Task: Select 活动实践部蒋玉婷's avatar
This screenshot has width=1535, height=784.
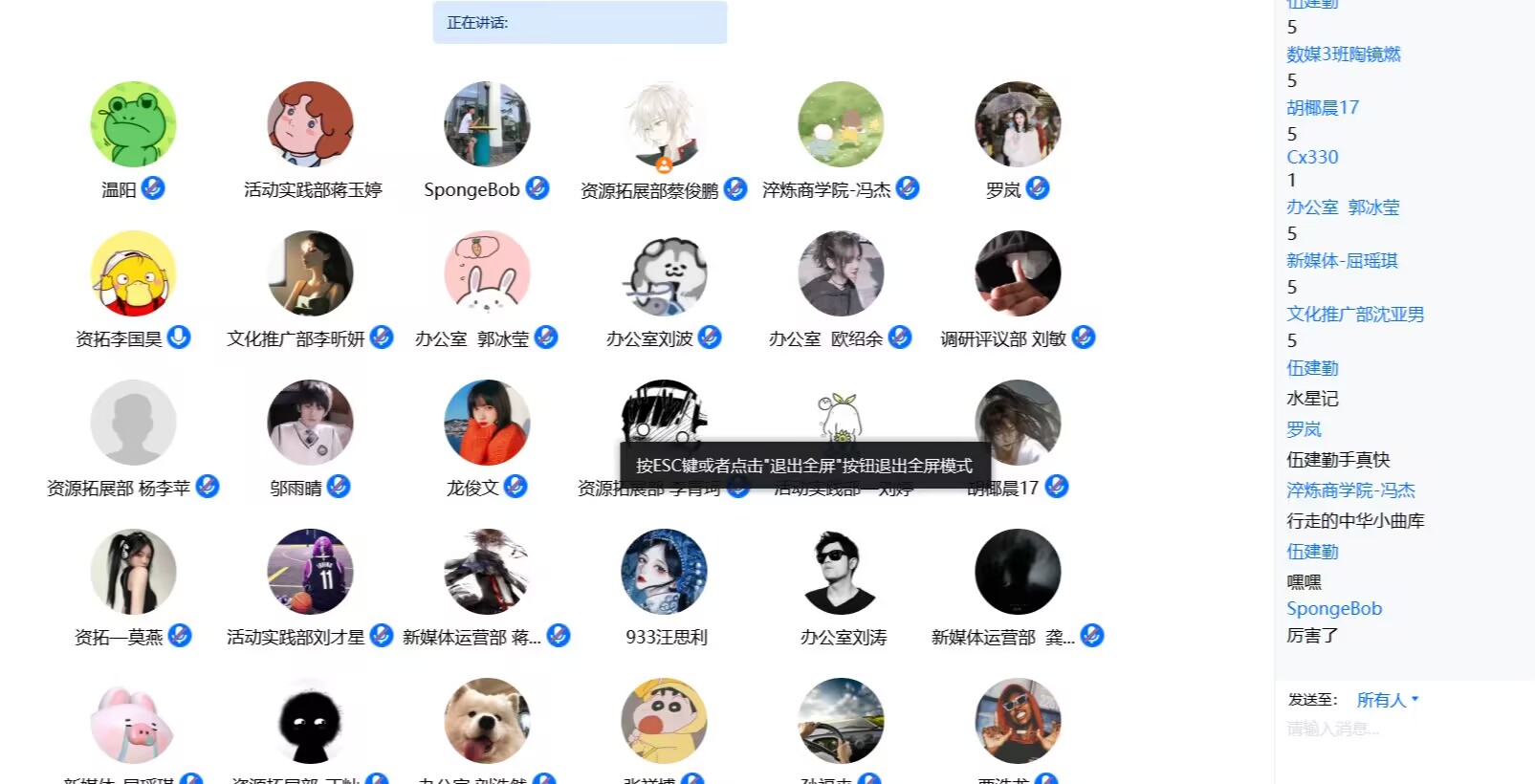Action: [x=310, y=124]
